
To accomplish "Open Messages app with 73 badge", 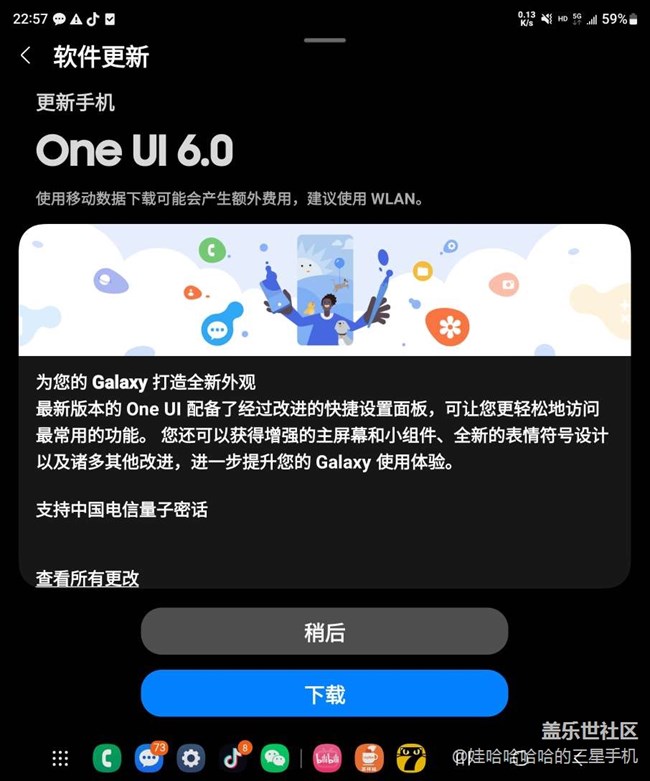I will pos(149,758).
